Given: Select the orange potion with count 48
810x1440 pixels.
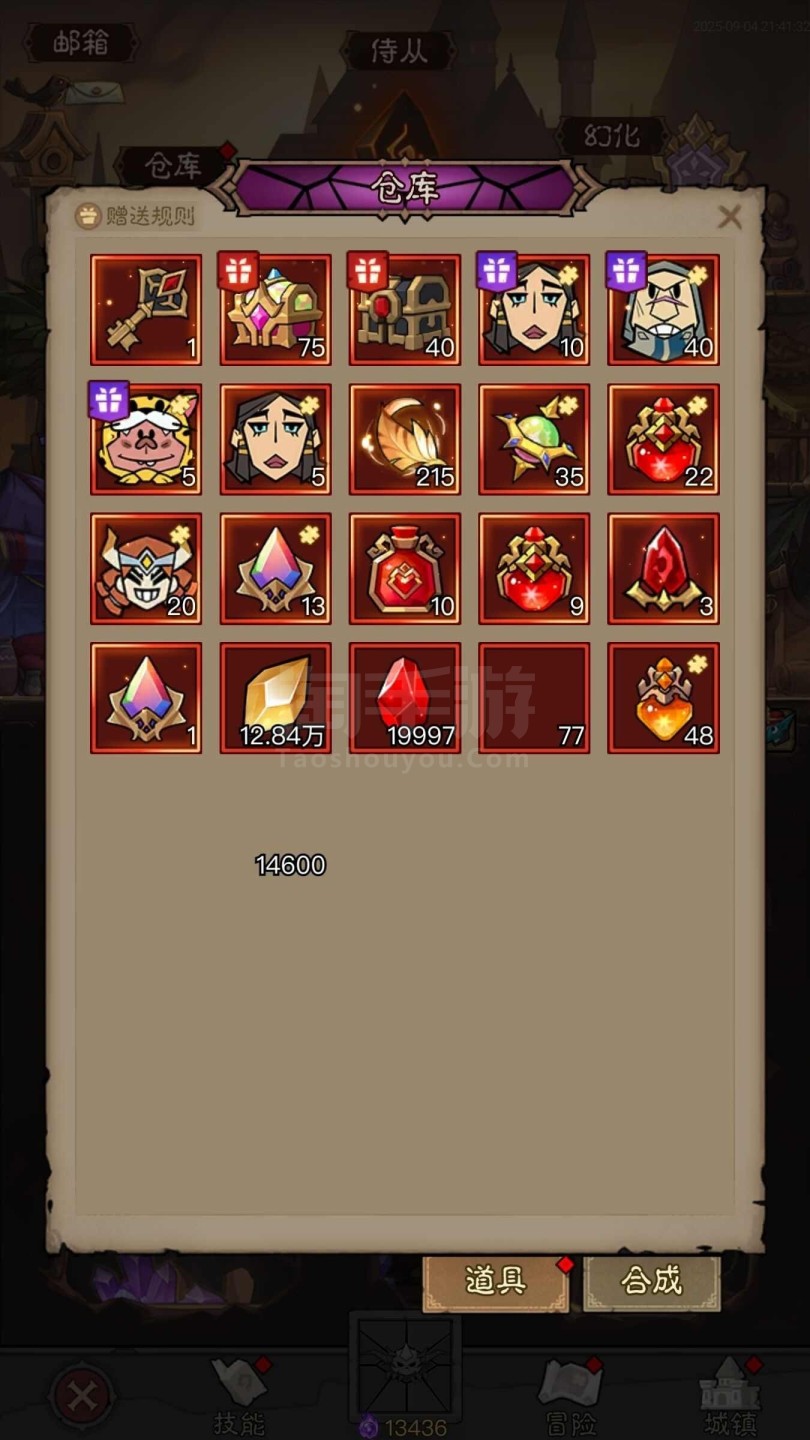Looking at the screenshot, I should [x=664, y=698].
